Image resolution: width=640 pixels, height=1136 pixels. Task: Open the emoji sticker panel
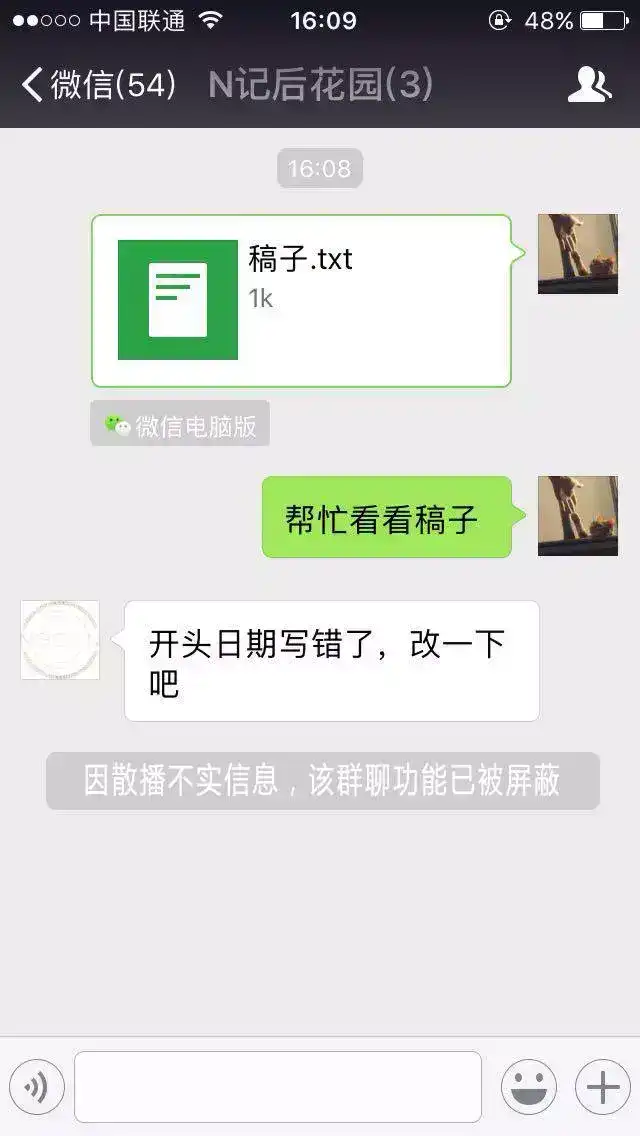pyautogui.click(x=529, y=1087)
